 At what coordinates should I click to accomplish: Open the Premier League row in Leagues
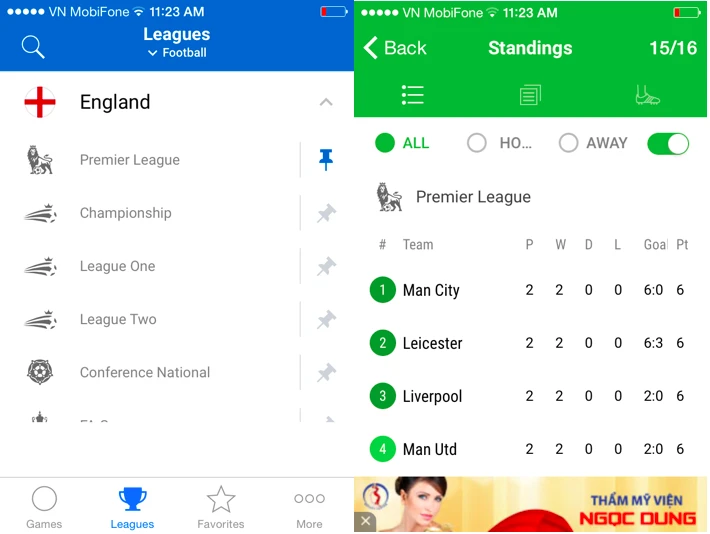tap(130, 160)
